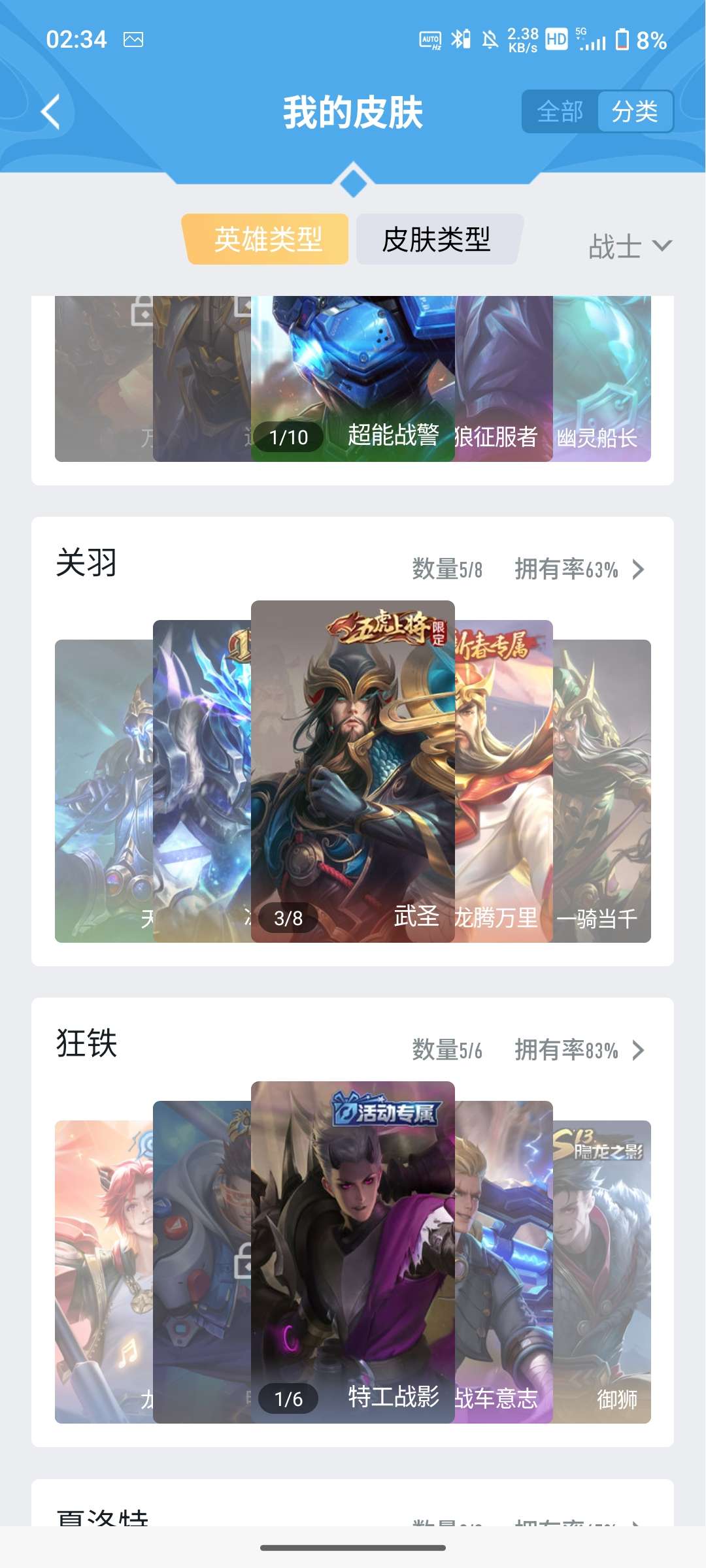Screen dimensions: 706x1568
Task: Go back from 我的皮肤 page
Action: pyautogui.click(x=51, y=112)
